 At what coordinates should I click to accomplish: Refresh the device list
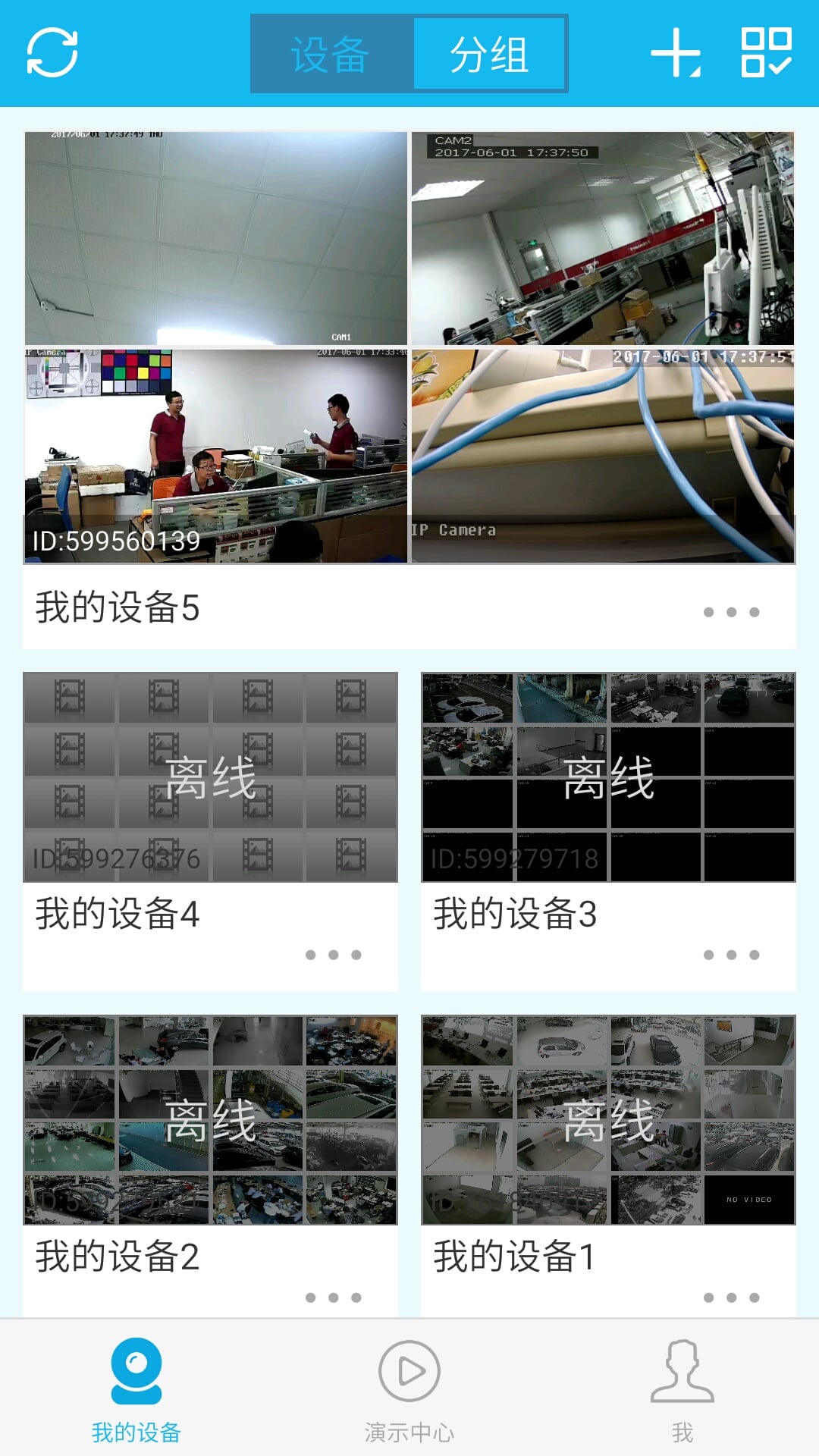(x=52, y=52)
